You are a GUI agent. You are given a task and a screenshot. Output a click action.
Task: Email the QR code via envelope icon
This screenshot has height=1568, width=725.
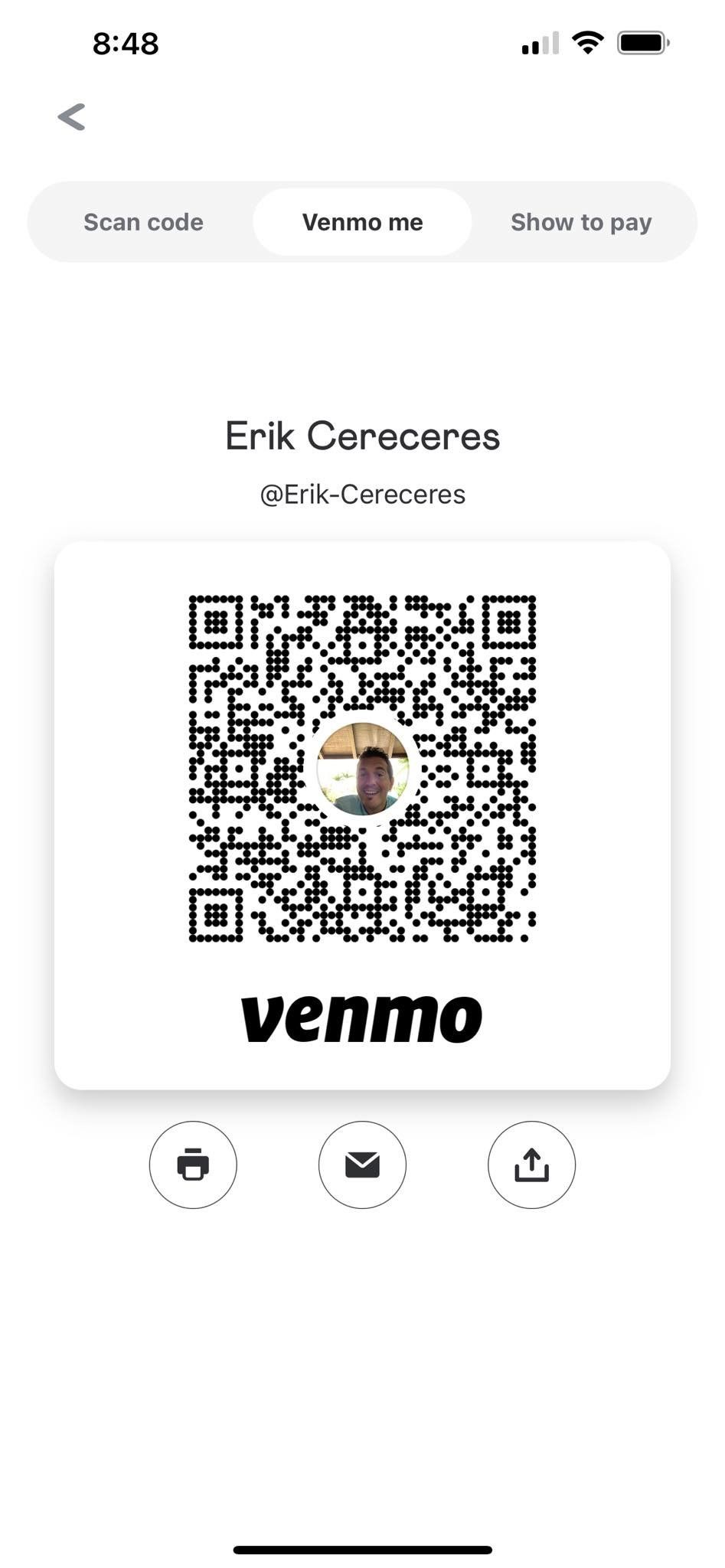pyautogui.click(x=362, y=1165)
